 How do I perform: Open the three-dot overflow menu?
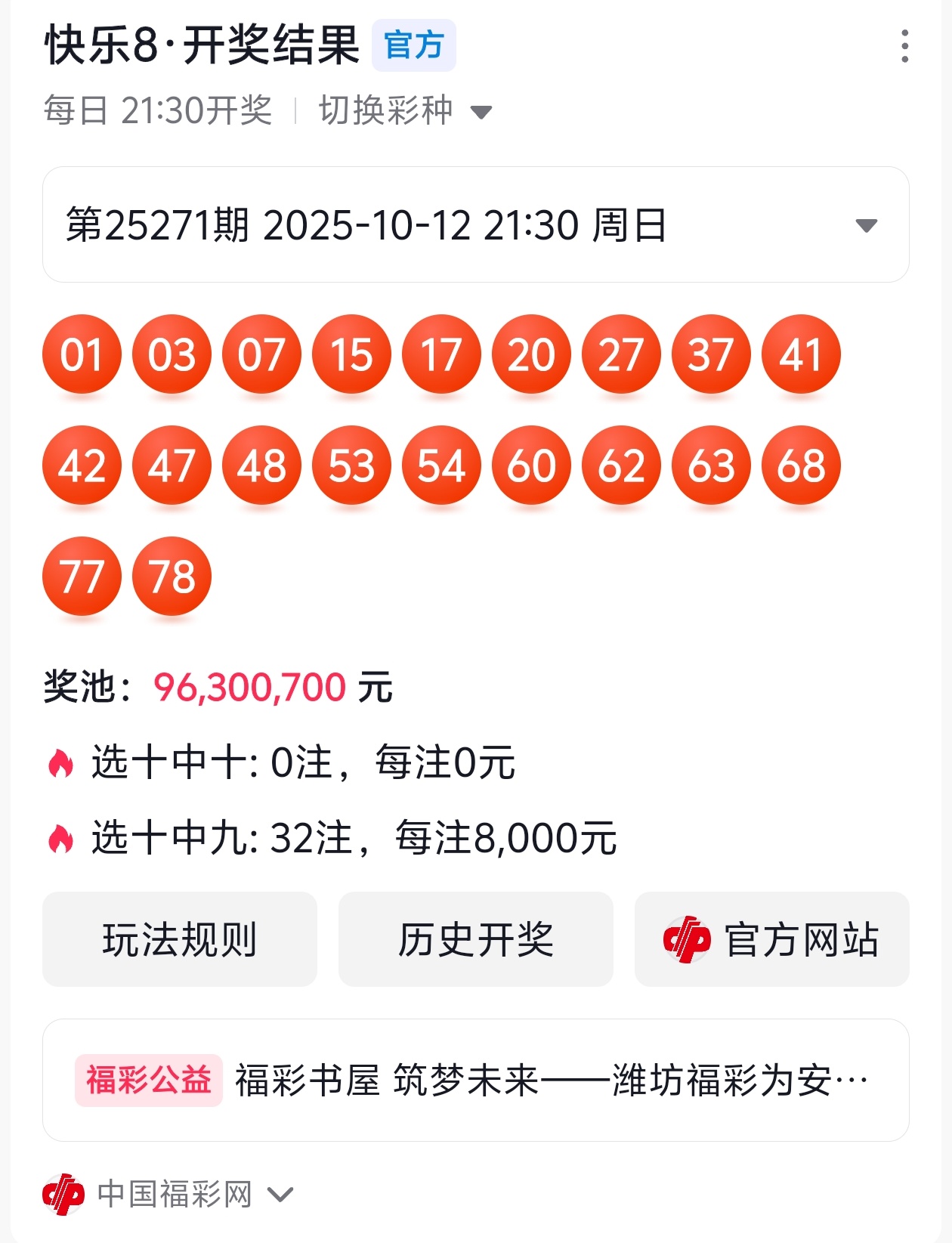(x=904, y=46)
